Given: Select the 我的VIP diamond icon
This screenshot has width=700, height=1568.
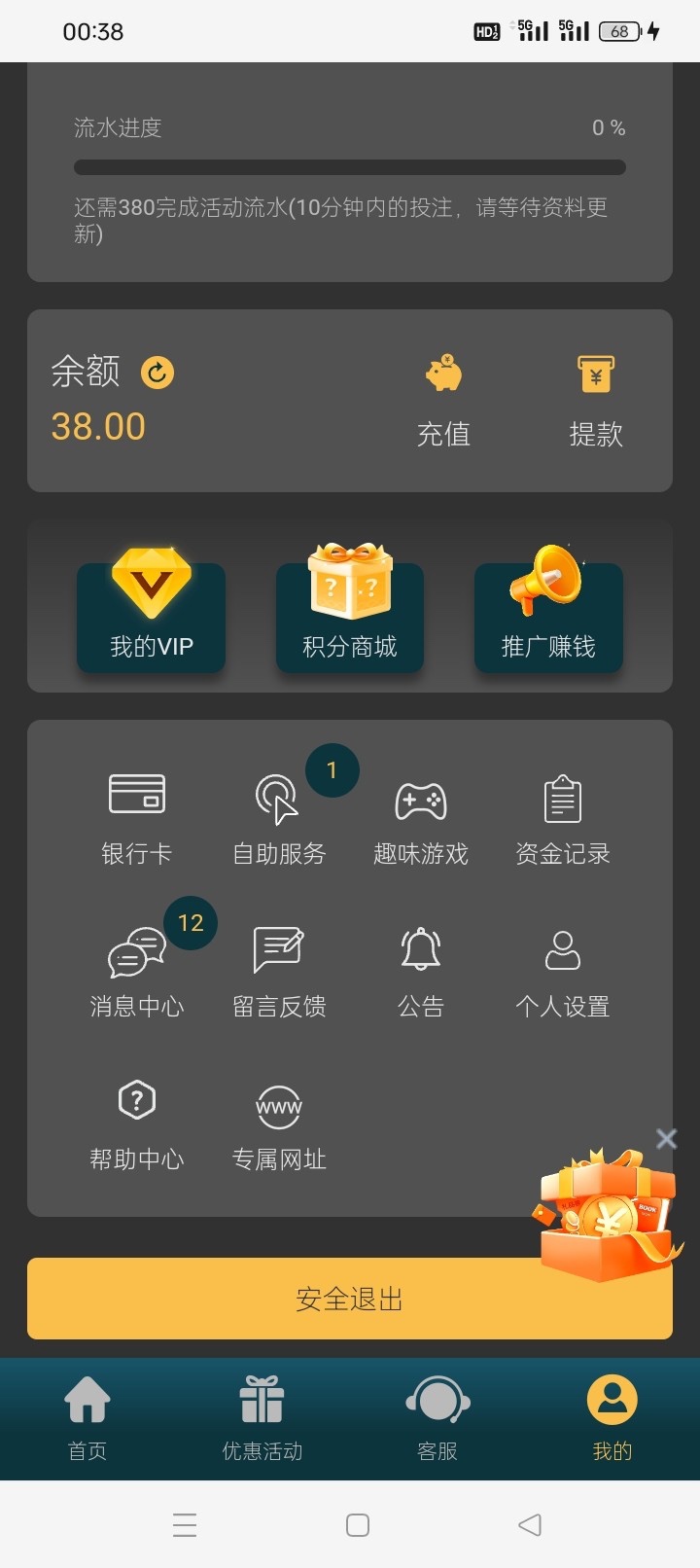Looking at the screenshot, I should click(151, 584).
